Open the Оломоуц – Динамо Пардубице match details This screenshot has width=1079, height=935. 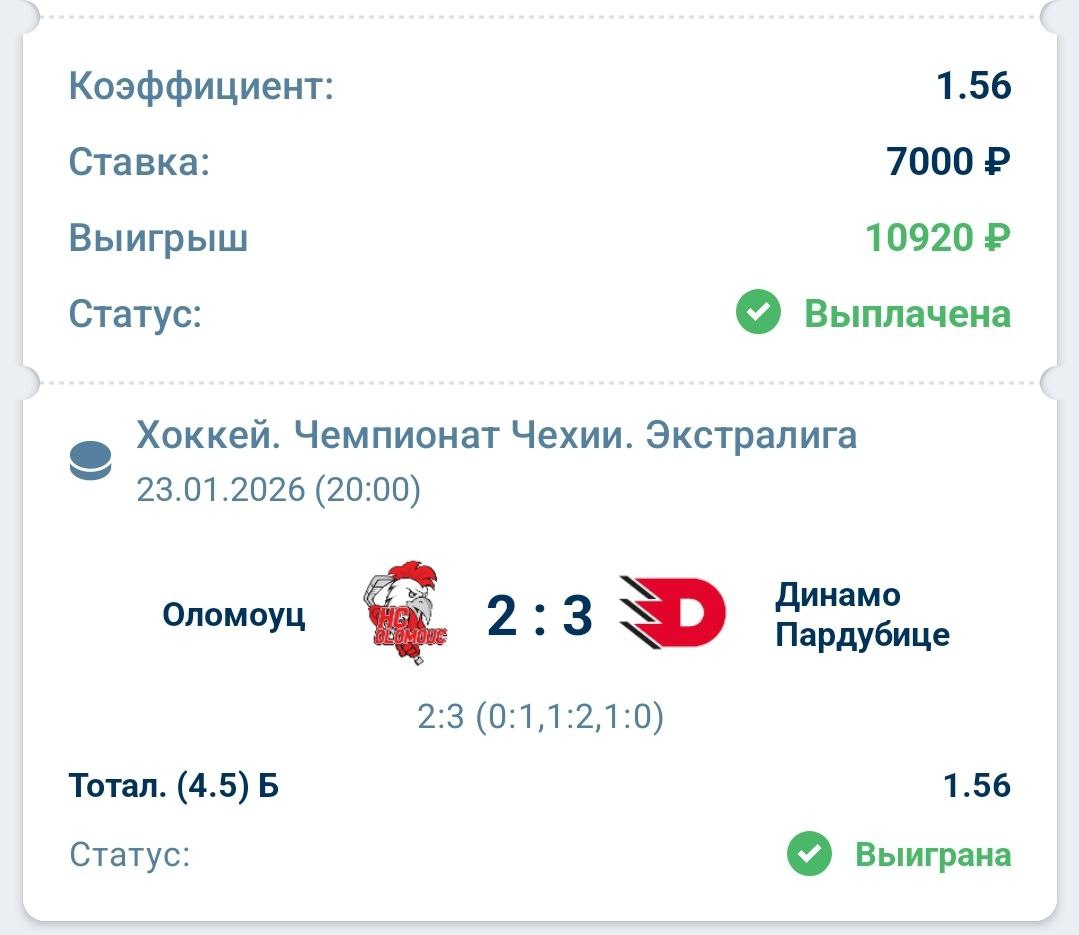(539, 616)
